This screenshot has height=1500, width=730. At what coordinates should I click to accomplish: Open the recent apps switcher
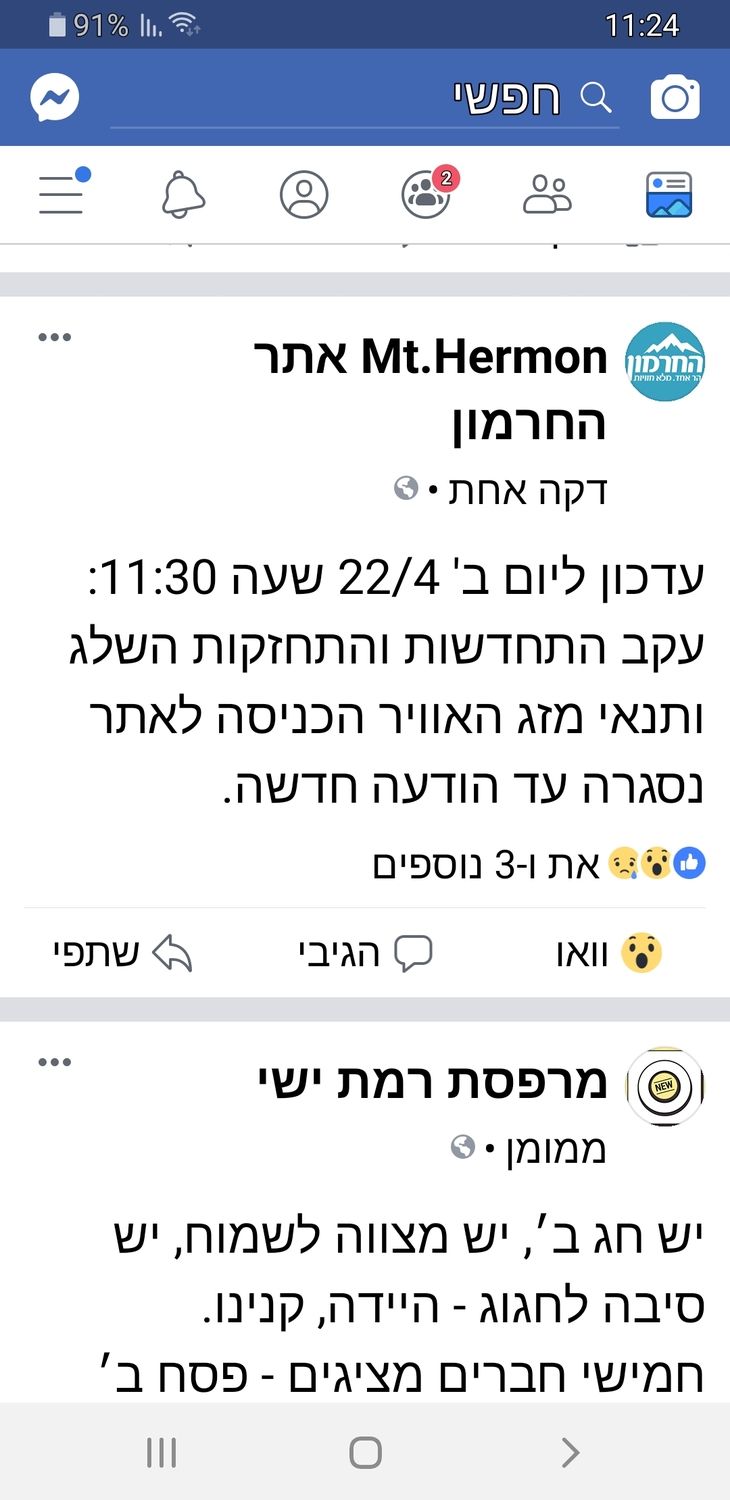(161, 1452)
